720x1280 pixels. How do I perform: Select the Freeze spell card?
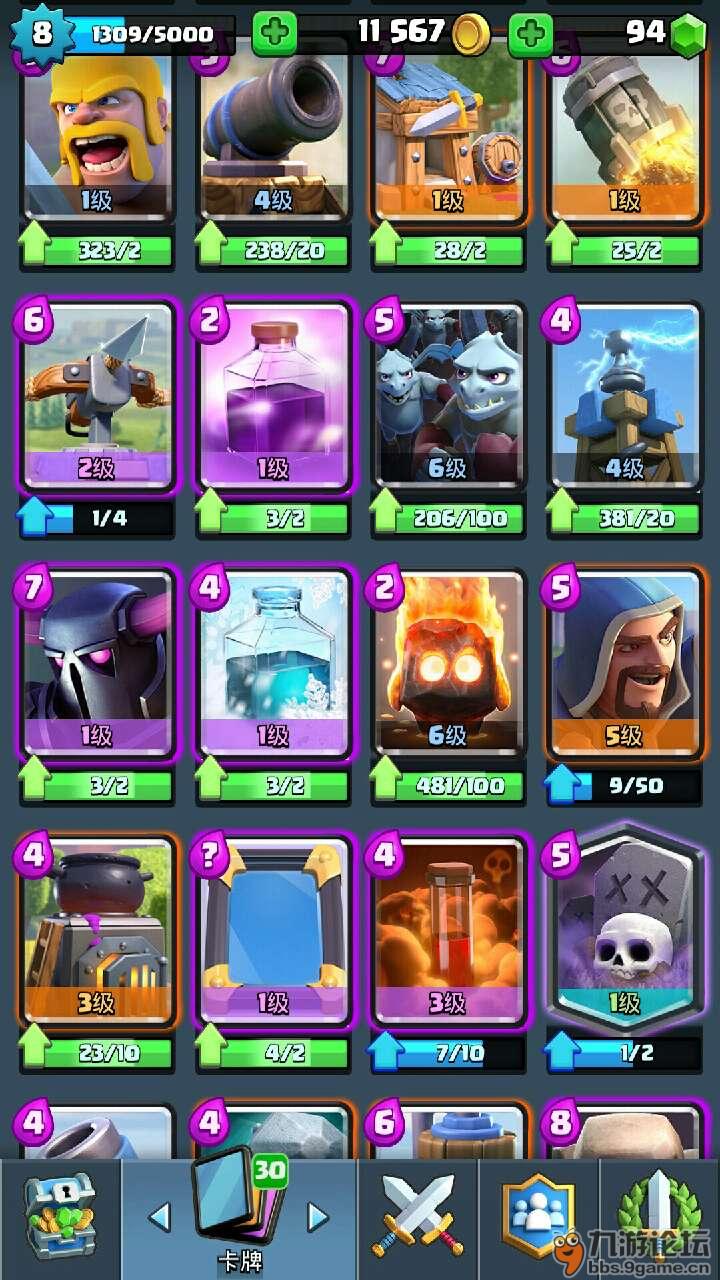[273, 665]
